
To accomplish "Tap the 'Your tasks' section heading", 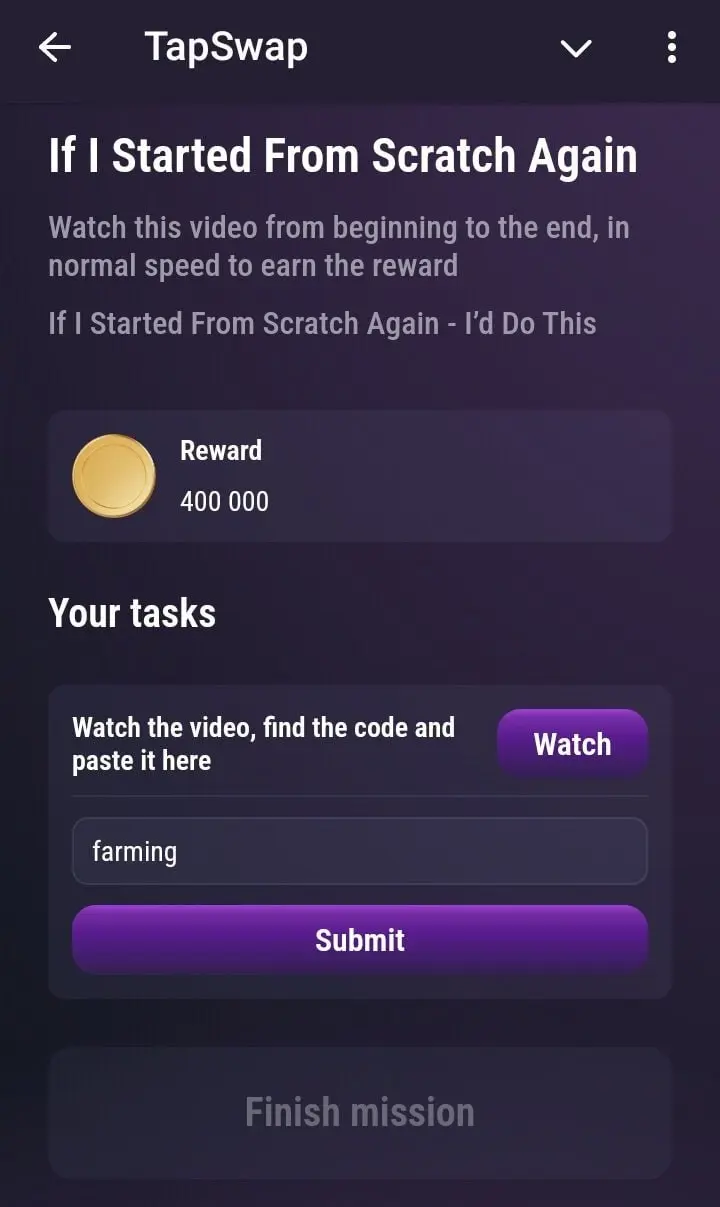I will click(x=132, y=613).
